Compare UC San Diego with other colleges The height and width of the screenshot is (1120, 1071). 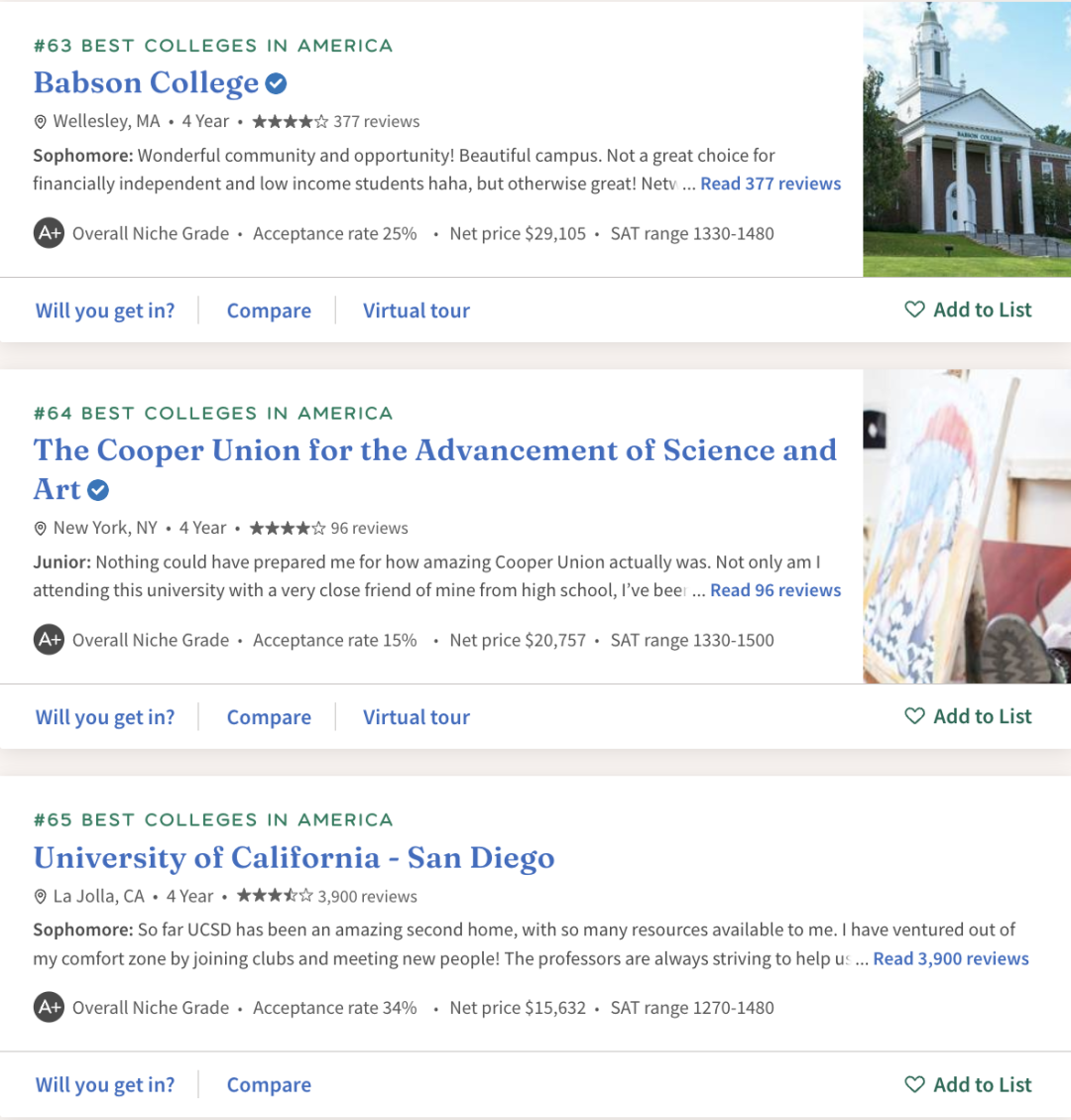269,1085
